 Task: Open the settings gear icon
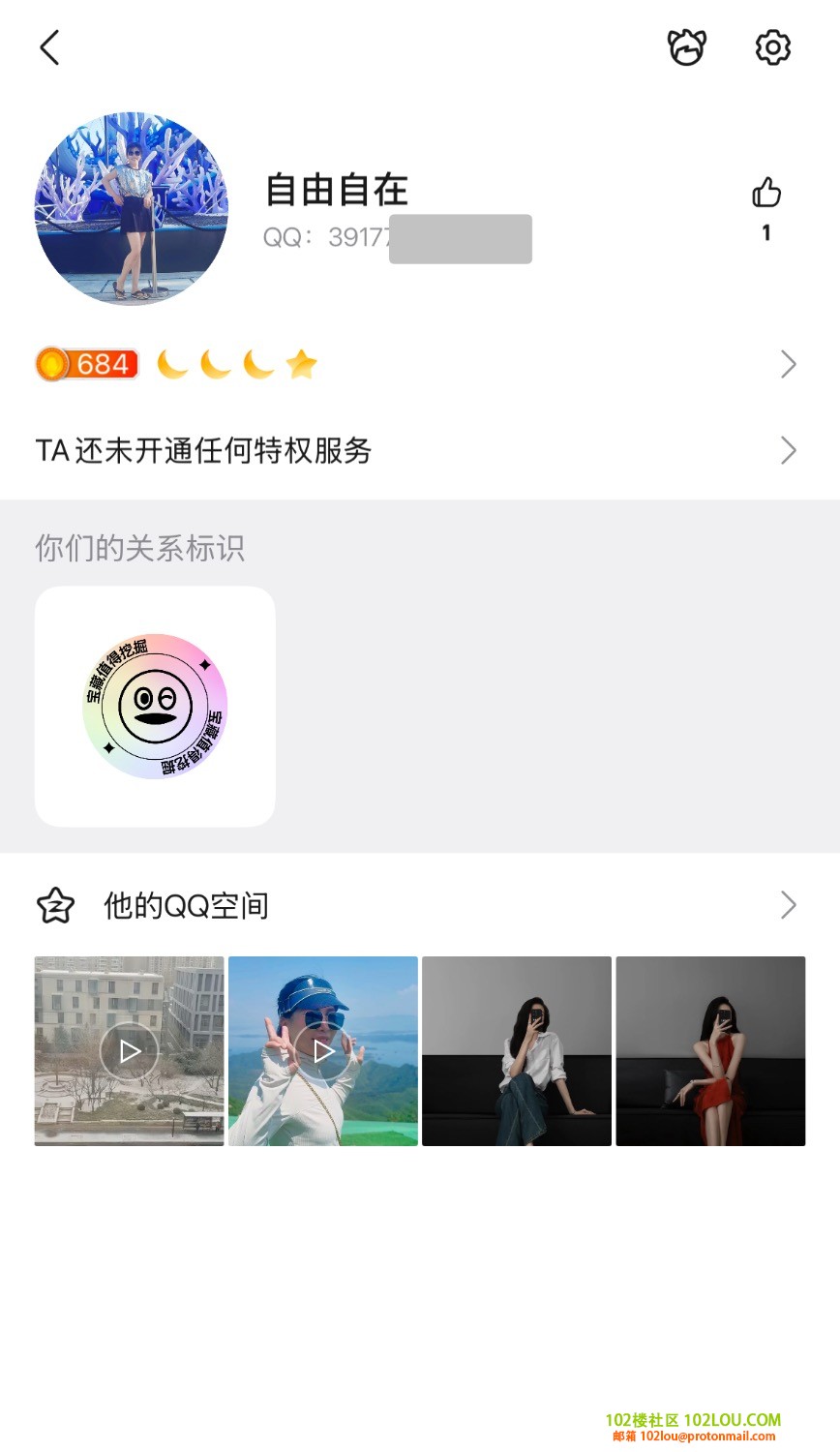(772, 47)
